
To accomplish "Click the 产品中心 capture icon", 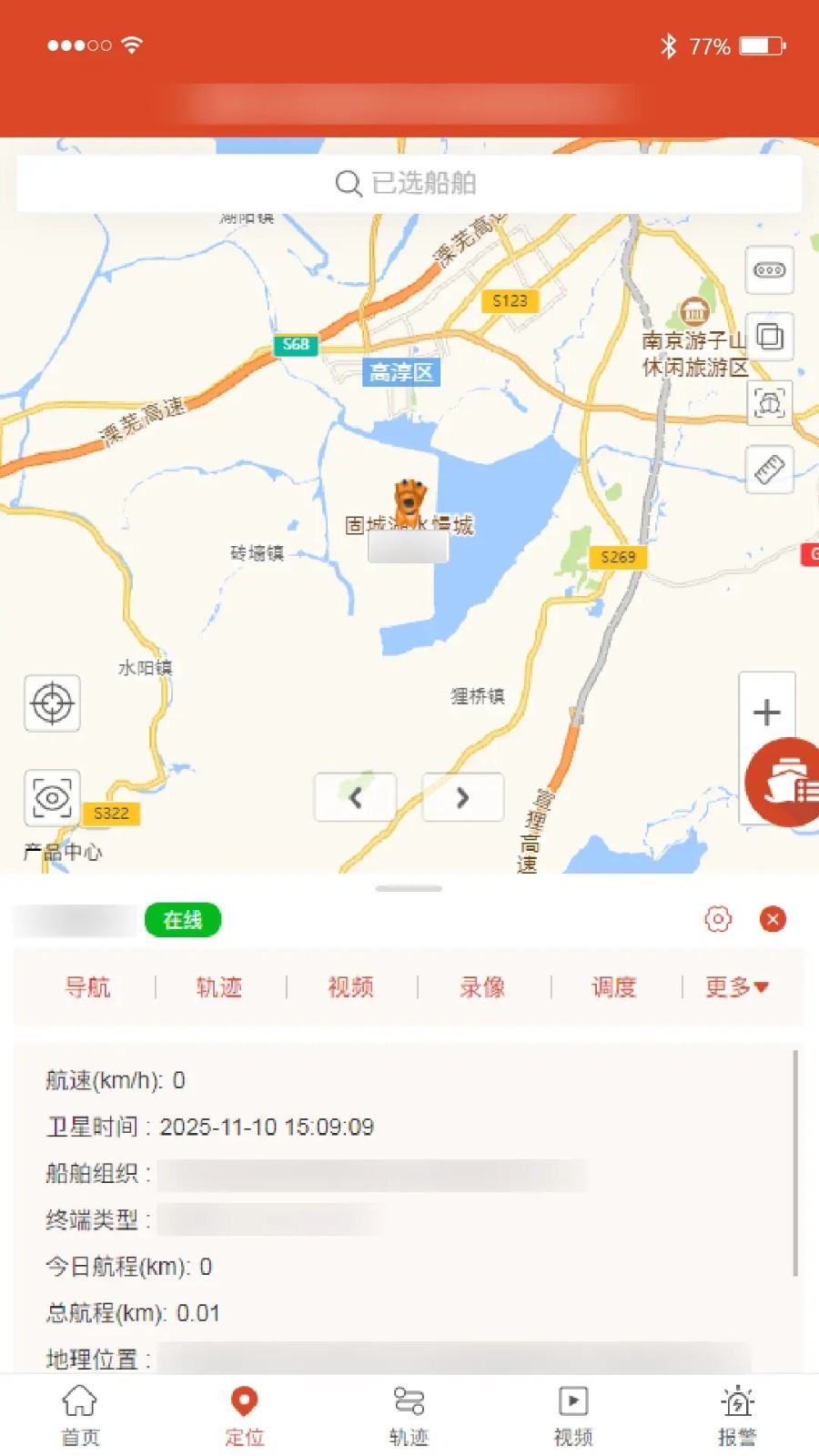I will pyautogui.click(x=51, y=797).
